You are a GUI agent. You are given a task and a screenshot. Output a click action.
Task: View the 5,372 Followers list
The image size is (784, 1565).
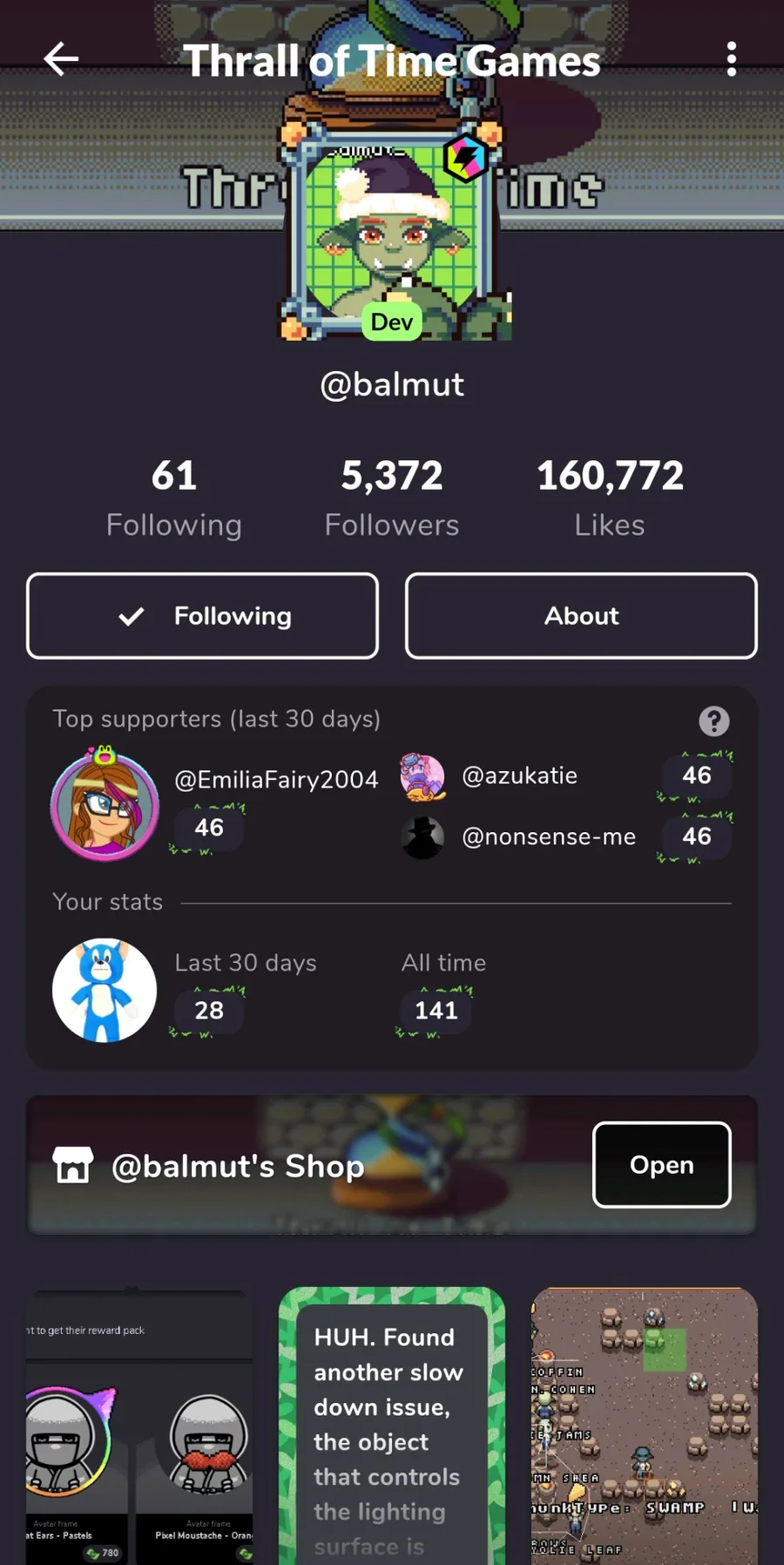(x=392, y=498)
